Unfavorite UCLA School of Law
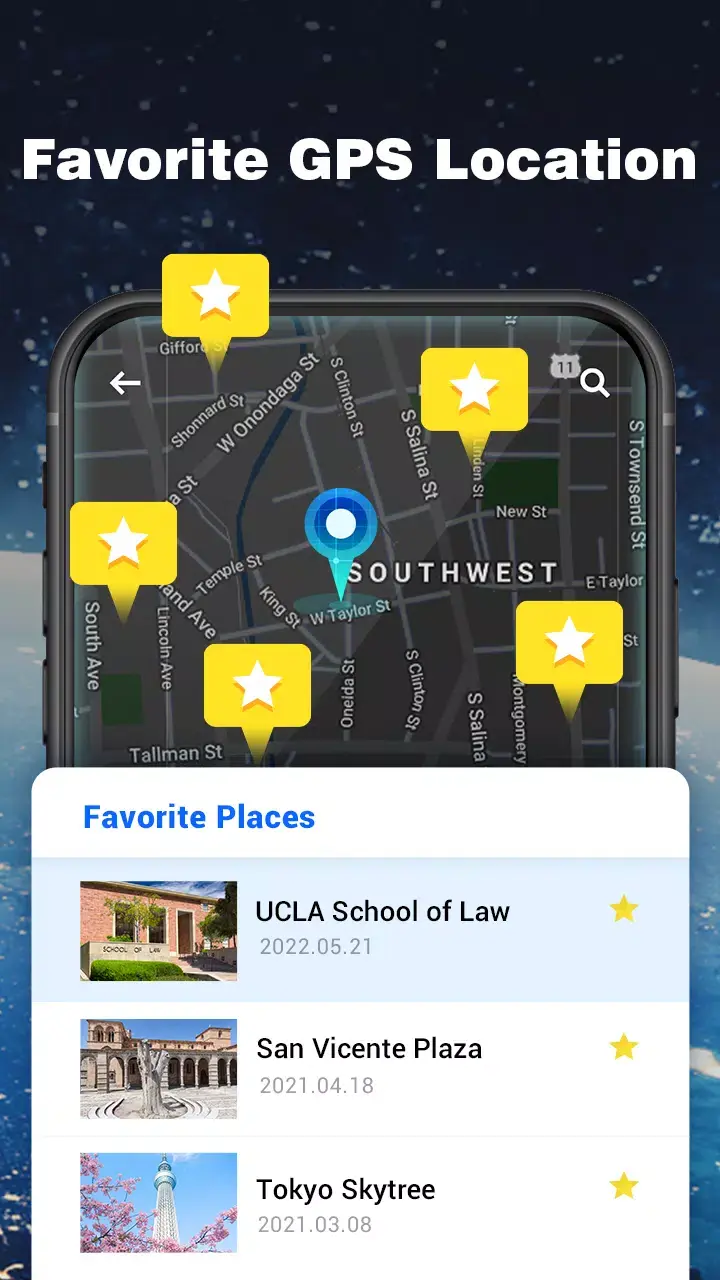This screenshot has height=1280, width=720. 624,908
